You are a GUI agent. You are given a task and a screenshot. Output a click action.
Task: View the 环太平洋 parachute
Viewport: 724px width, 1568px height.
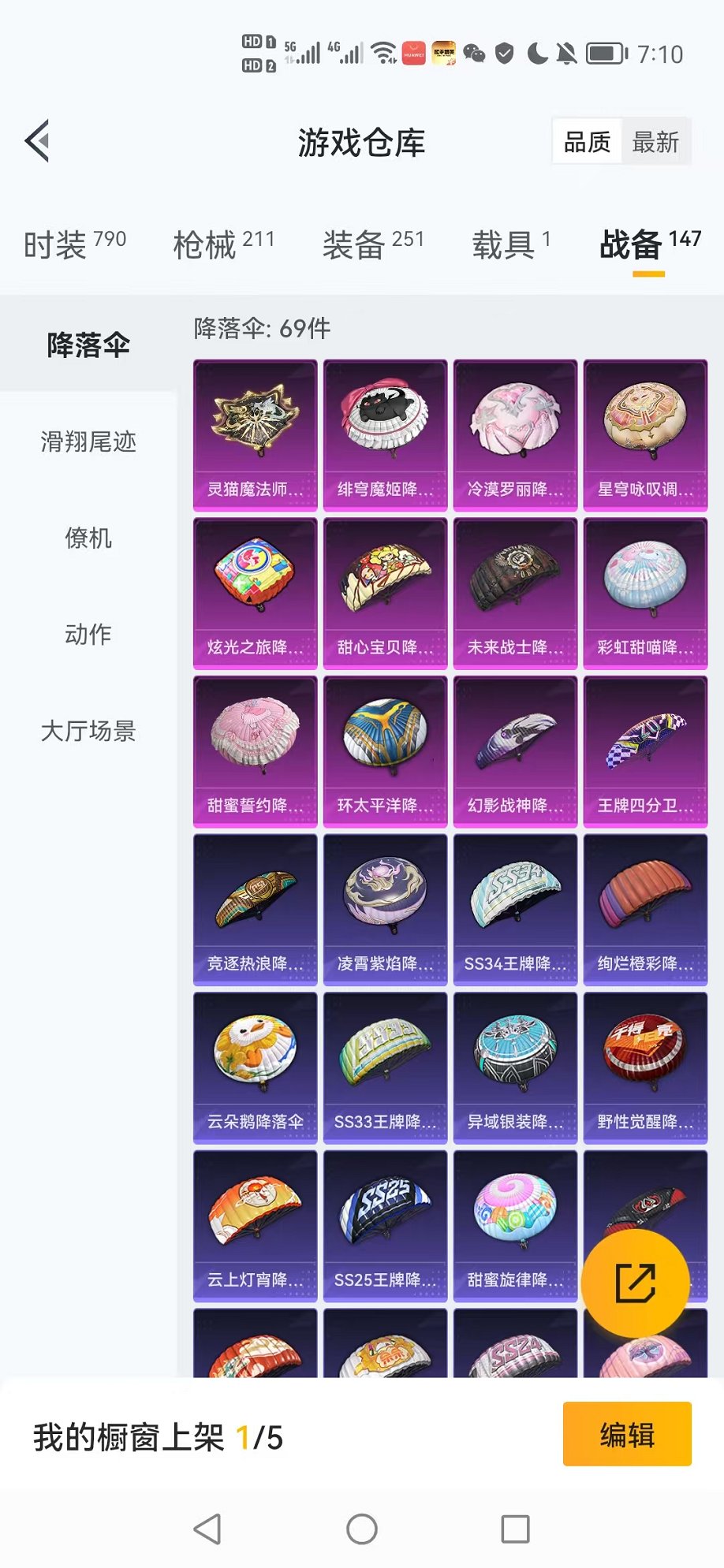(385, 751)
